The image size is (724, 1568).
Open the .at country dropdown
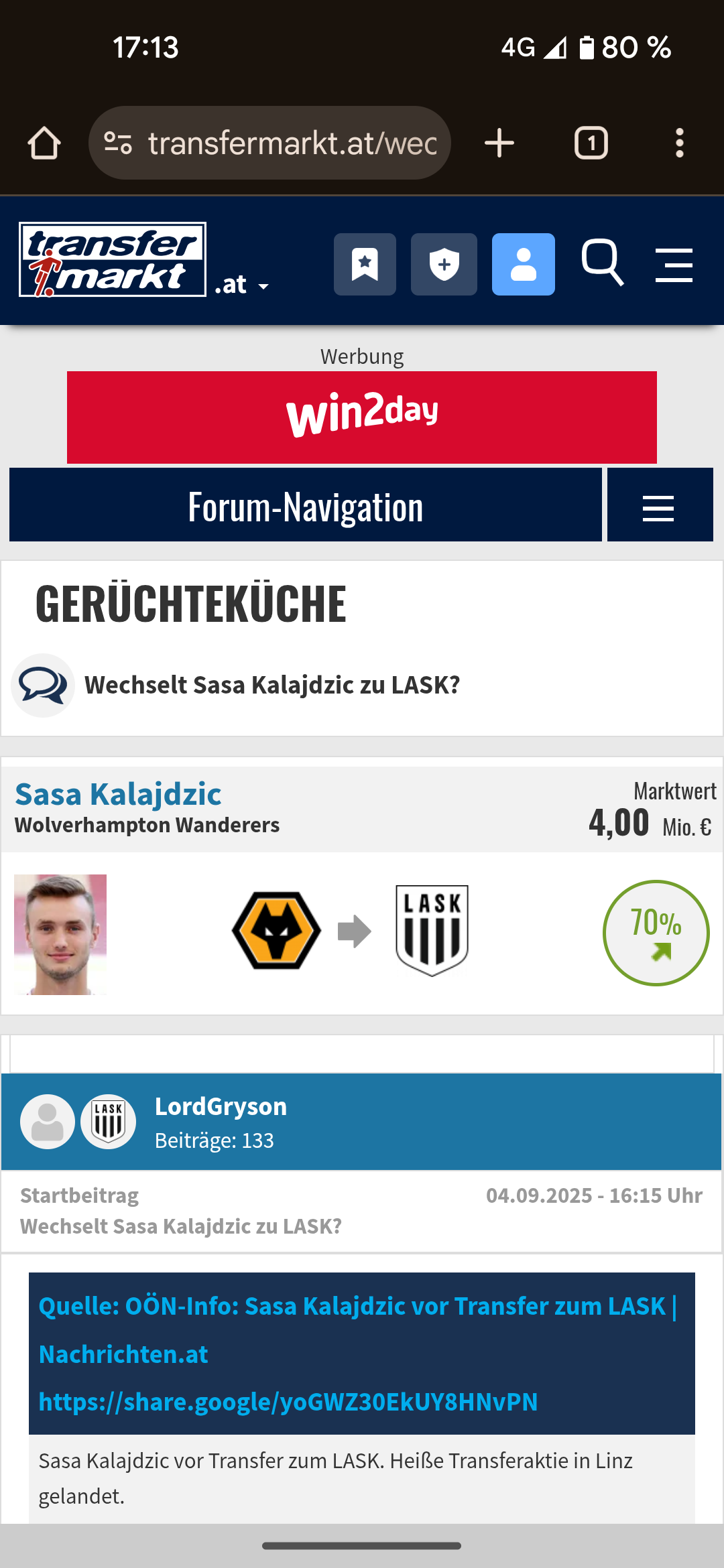tap(242, 285)
